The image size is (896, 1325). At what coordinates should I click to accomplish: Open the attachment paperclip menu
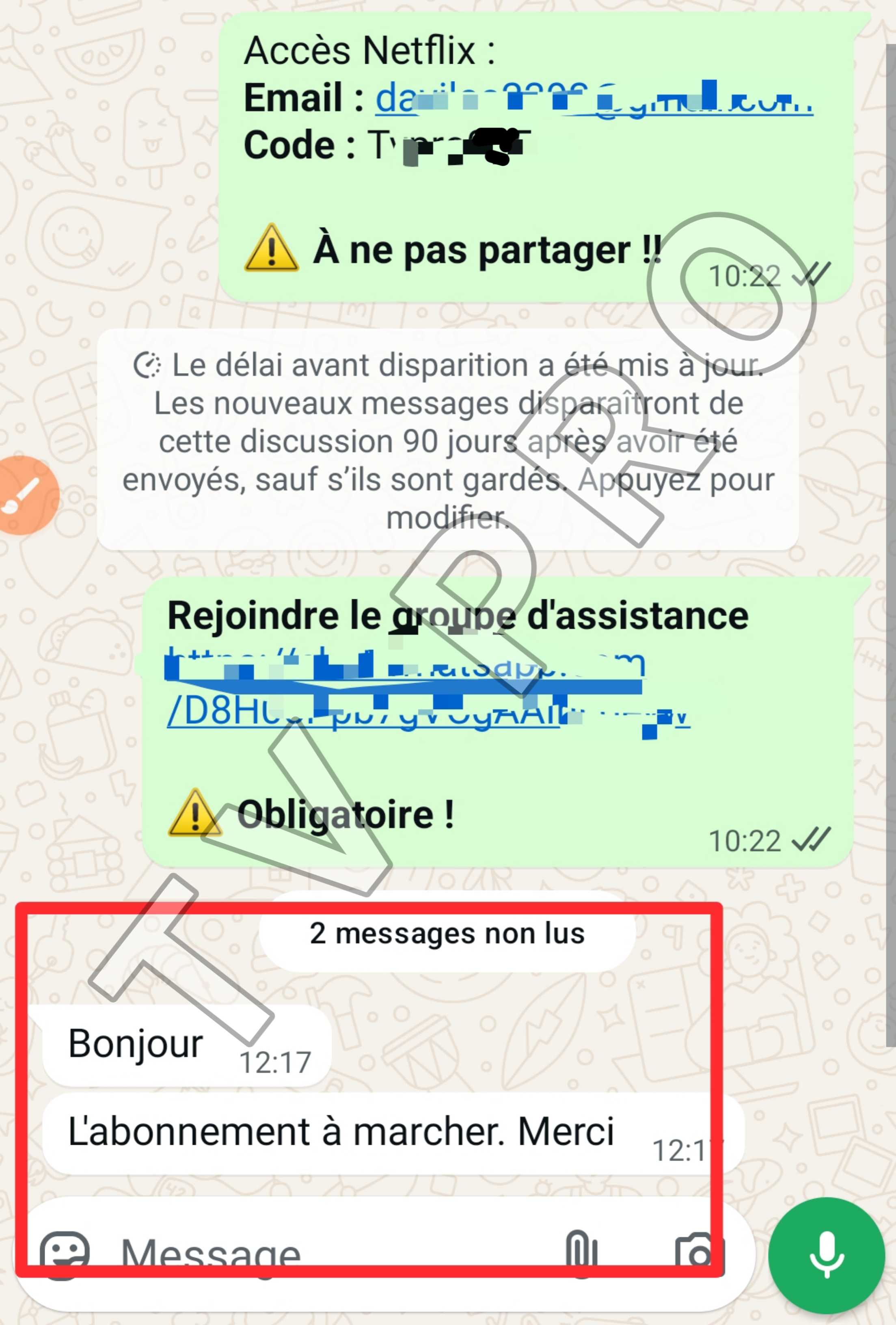(581, 1256)
